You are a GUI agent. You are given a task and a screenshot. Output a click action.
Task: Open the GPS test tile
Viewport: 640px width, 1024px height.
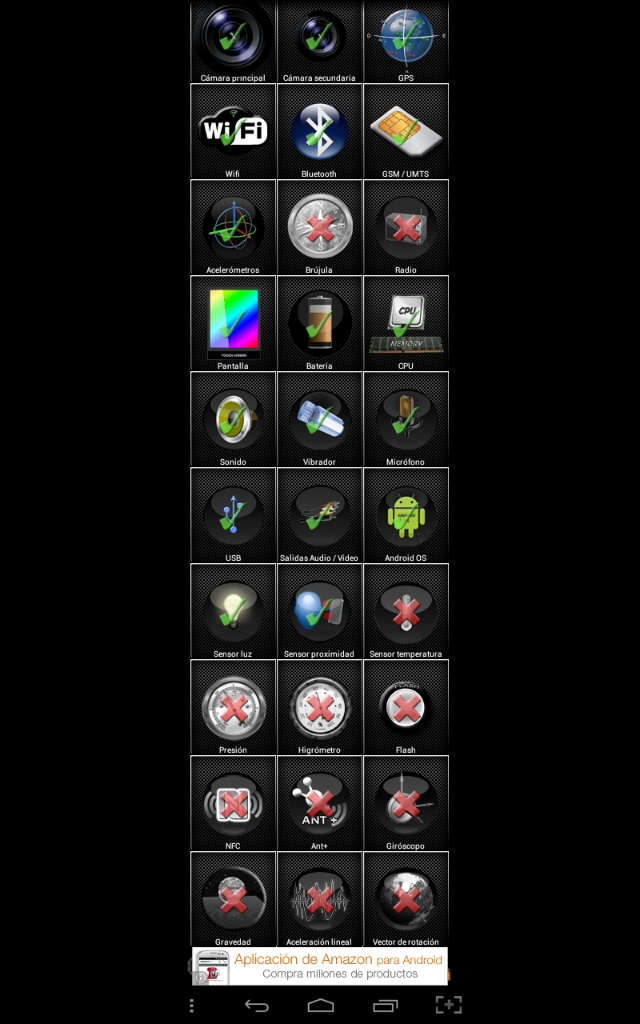click(x=406, y=40)
